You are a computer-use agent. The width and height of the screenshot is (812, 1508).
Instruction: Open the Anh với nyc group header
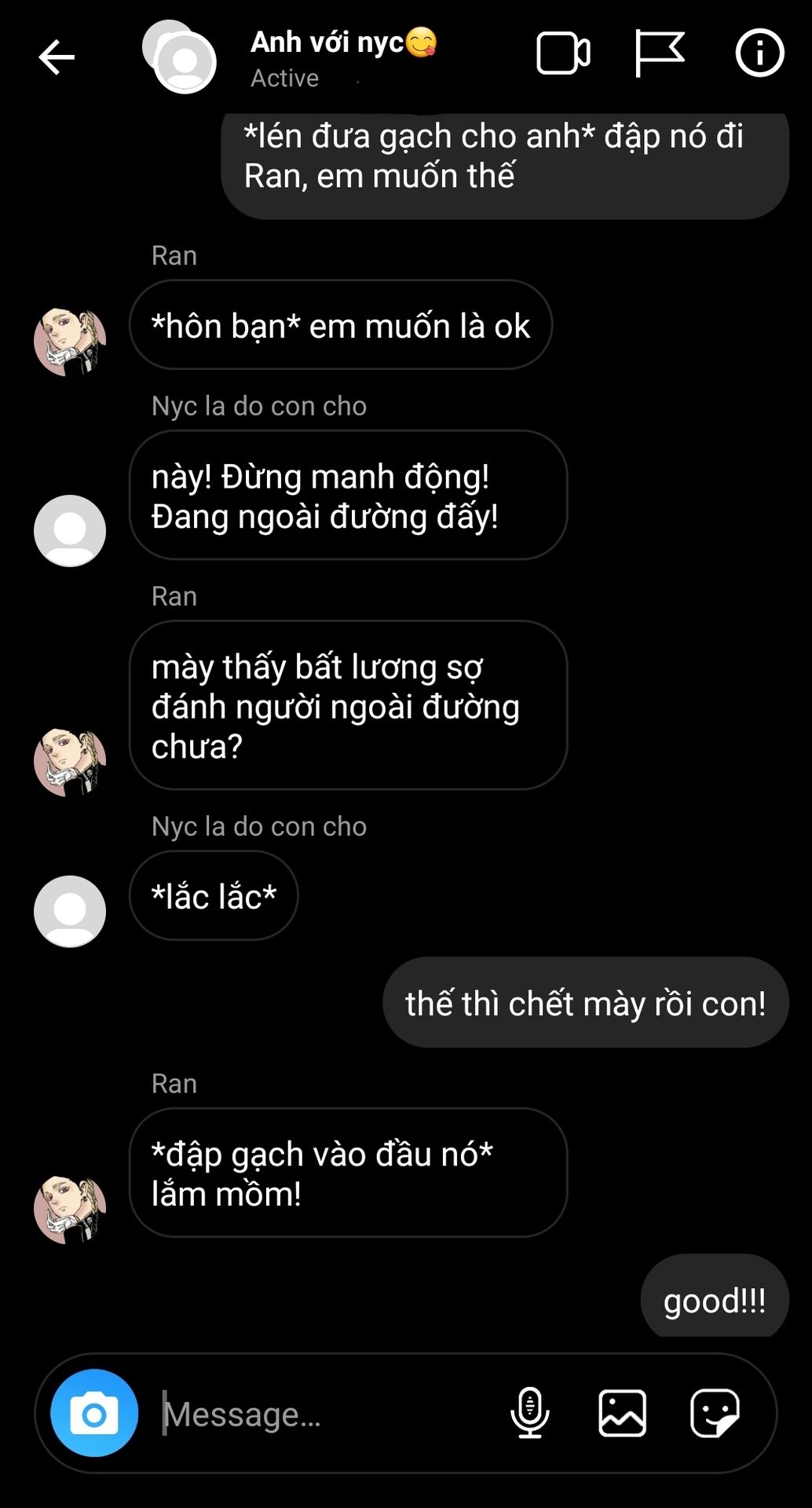(x=342, y=58)
